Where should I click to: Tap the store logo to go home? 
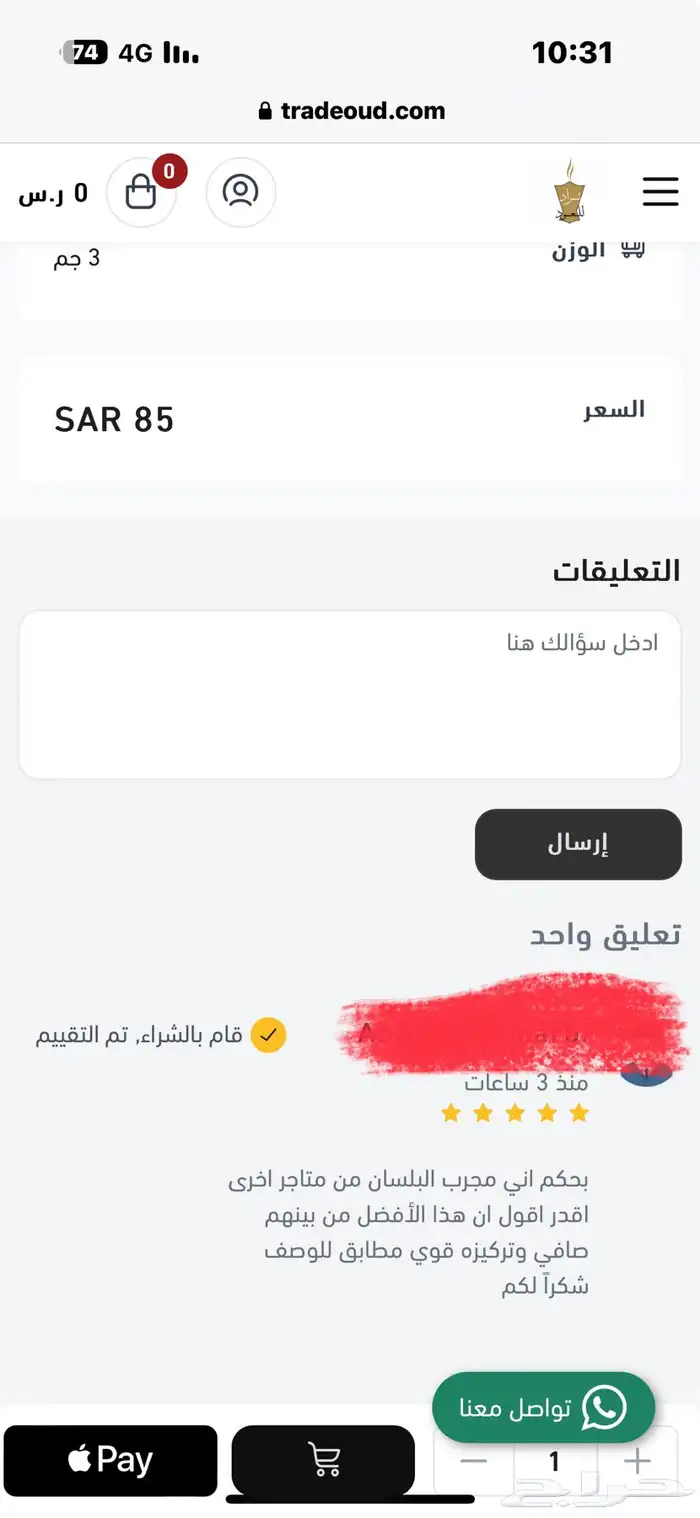571,191
